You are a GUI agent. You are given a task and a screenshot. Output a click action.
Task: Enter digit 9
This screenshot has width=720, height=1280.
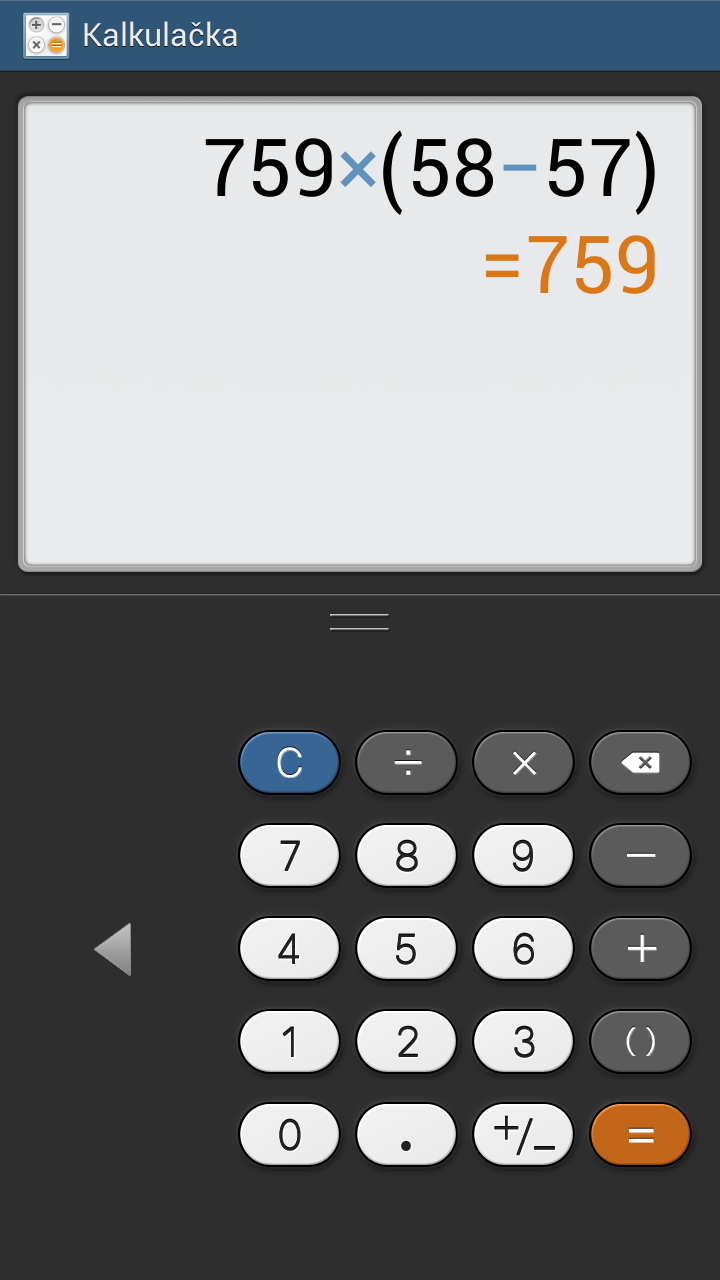[523, 856]
